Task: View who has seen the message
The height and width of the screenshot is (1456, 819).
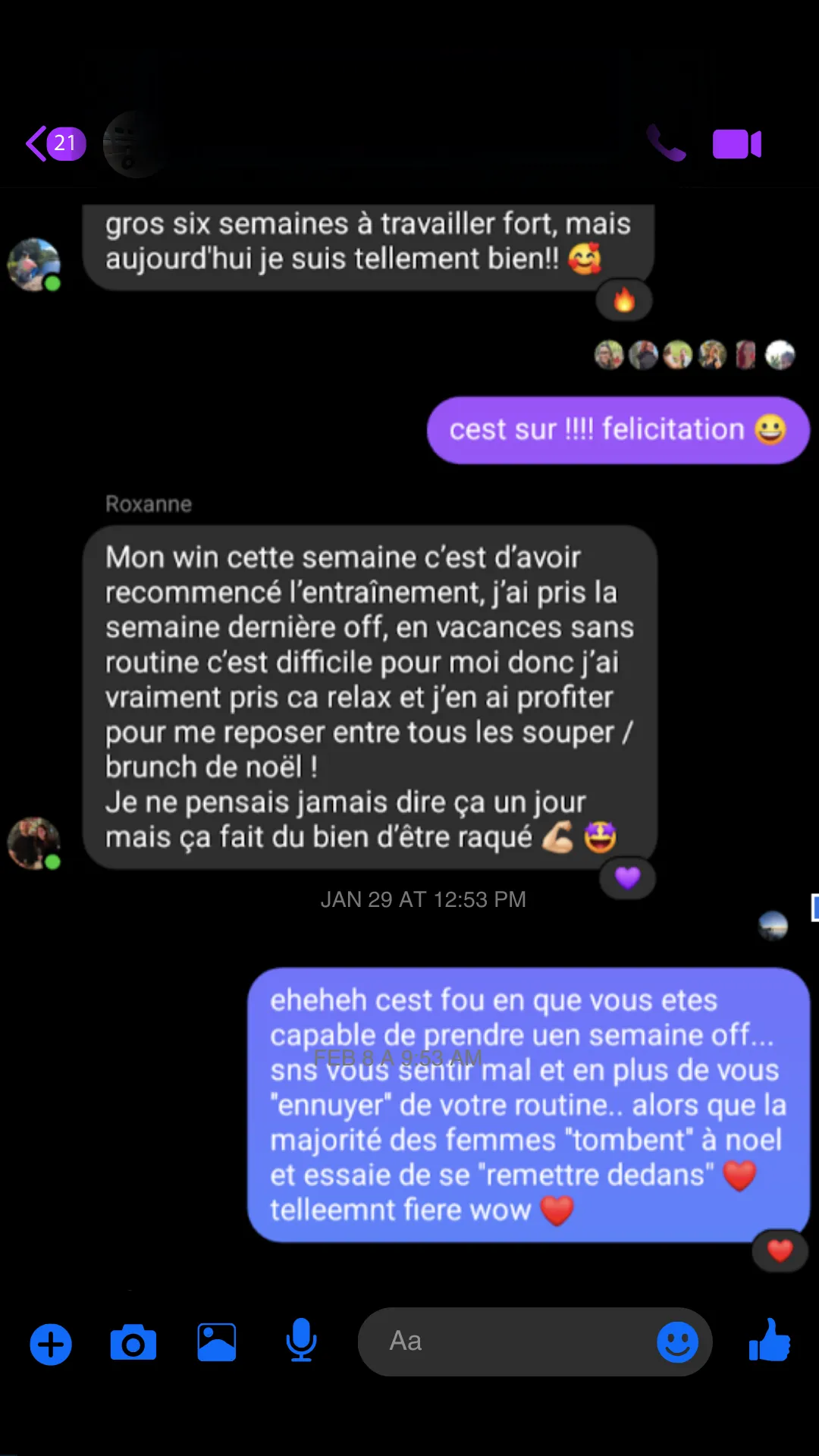Action: 695,354
